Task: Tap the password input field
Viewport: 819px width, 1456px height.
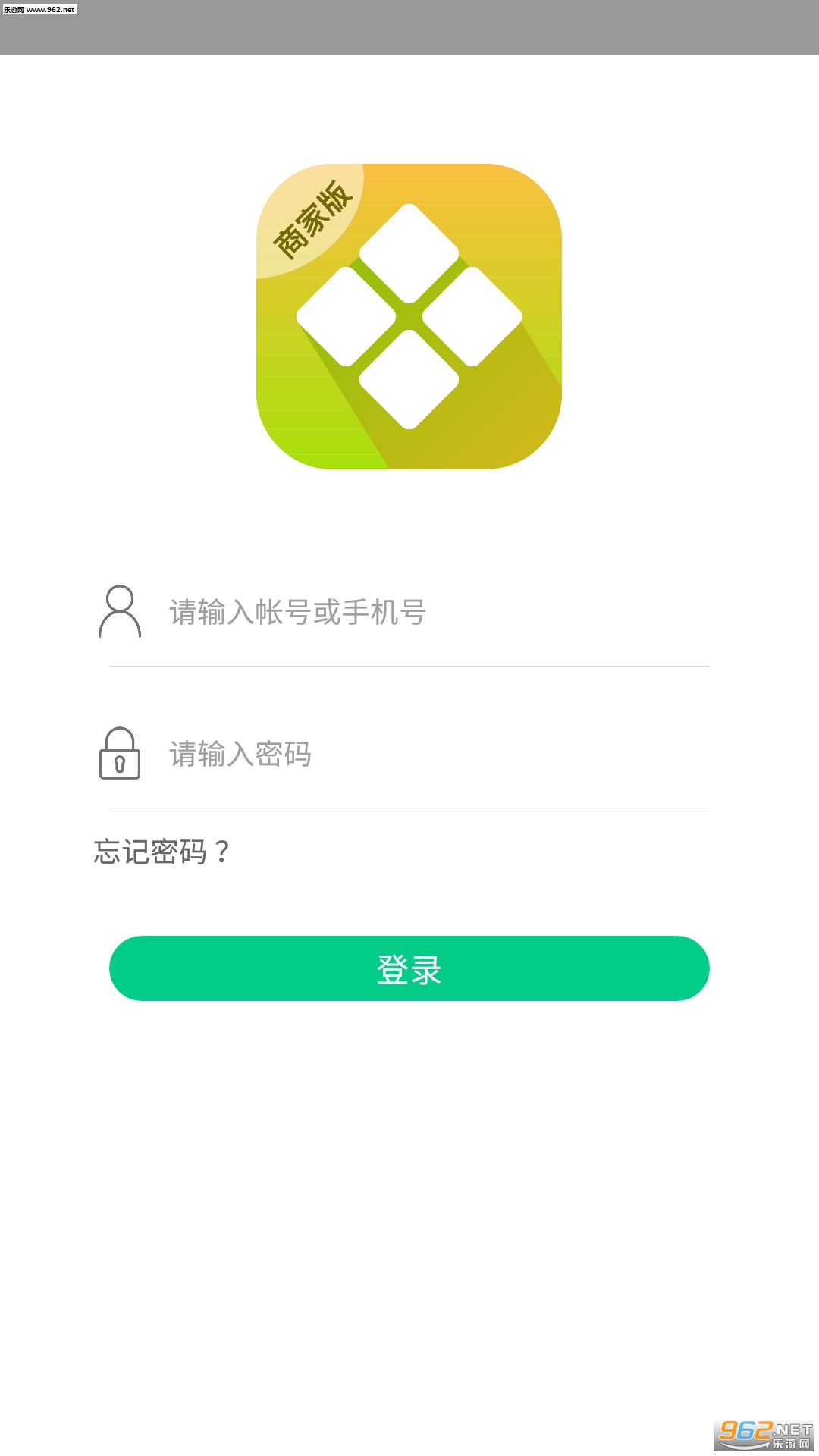Action: pyautogui.click(x=425, y=755)
